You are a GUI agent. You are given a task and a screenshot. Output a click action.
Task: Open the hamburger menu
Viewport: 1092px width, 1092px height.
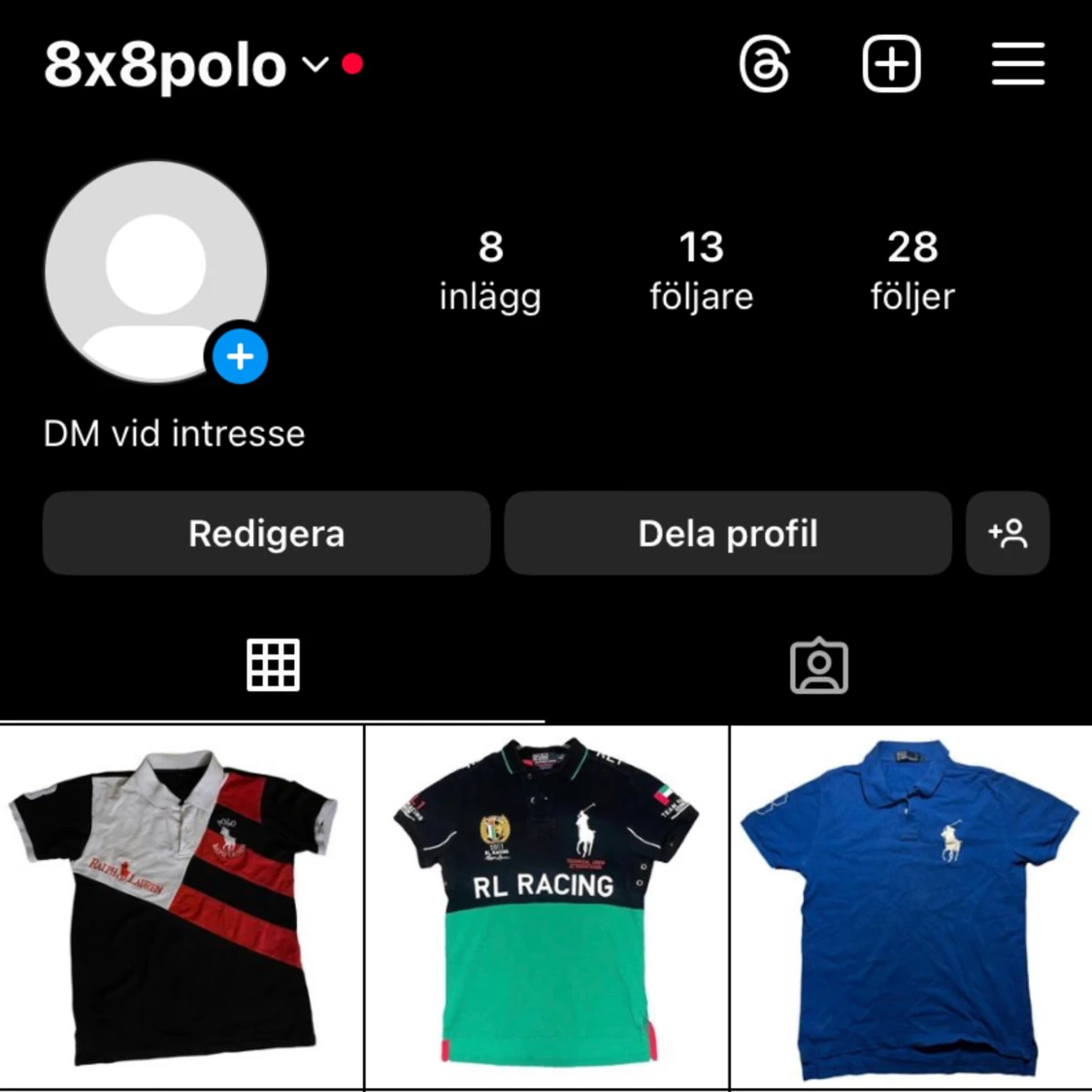[1017, 65]
